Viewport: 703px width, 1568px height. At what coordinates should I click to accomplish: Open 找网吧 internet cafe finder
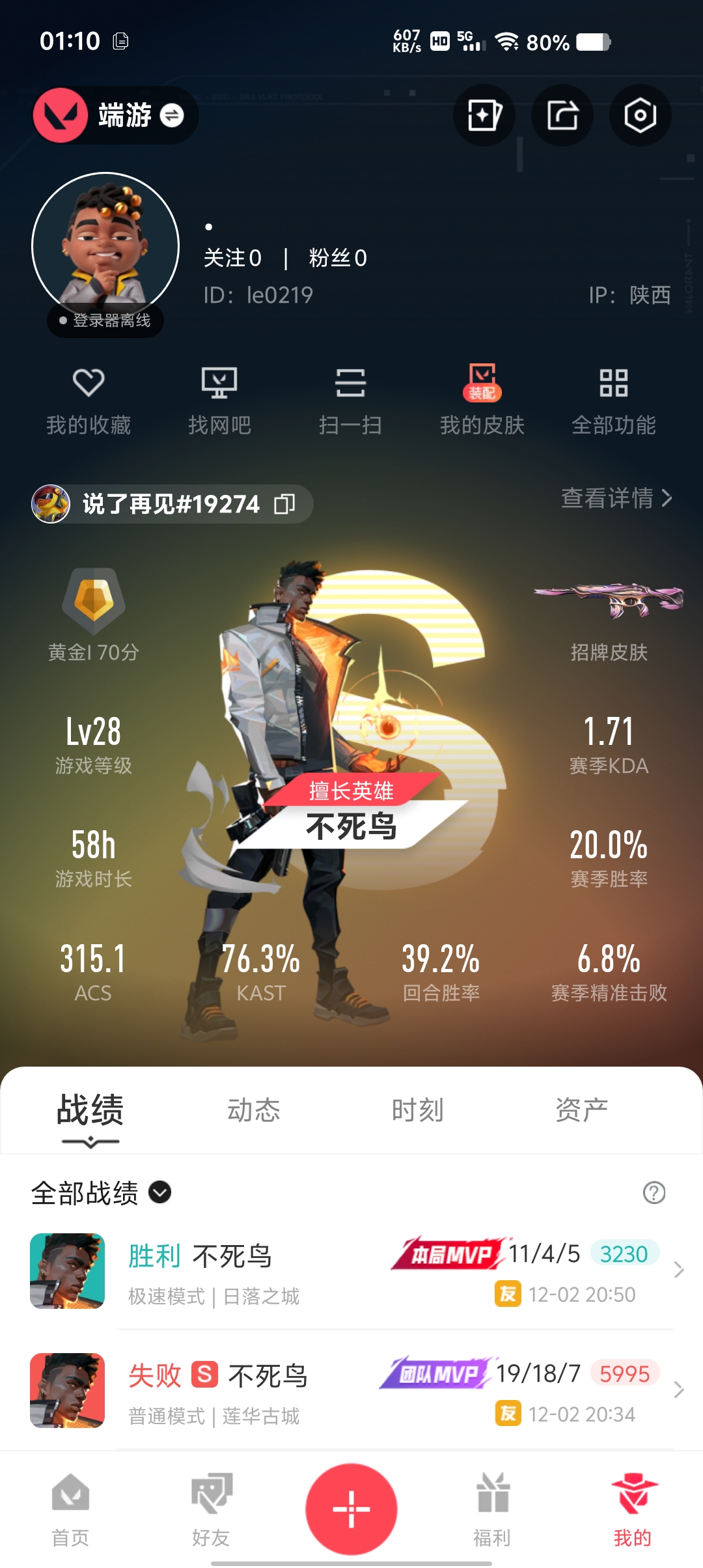pos(219,400)
